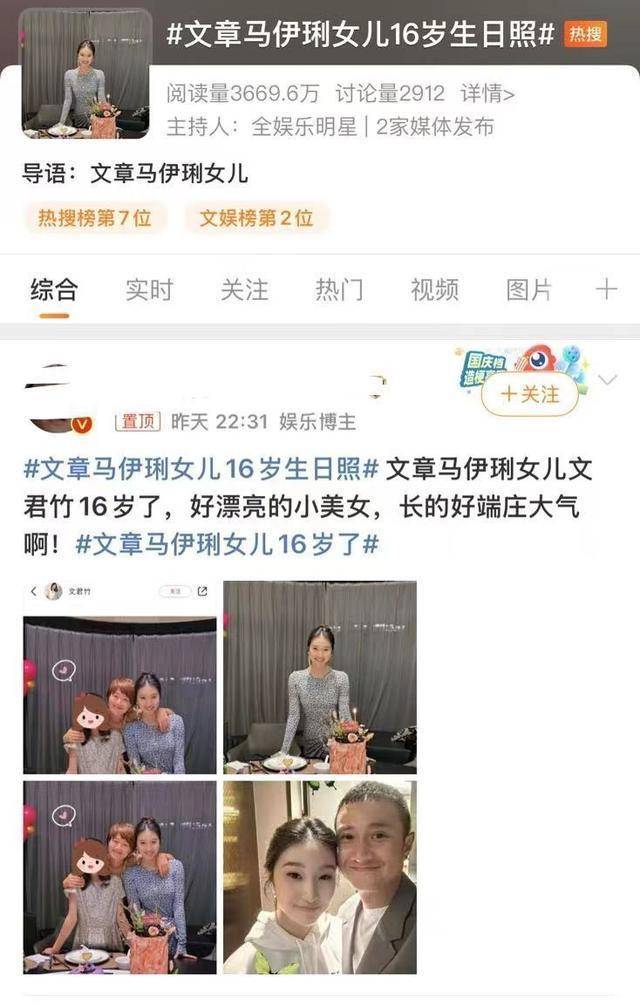Switch to the 图片 tab
Screen dimensions: 640x1006
point(529,290)
